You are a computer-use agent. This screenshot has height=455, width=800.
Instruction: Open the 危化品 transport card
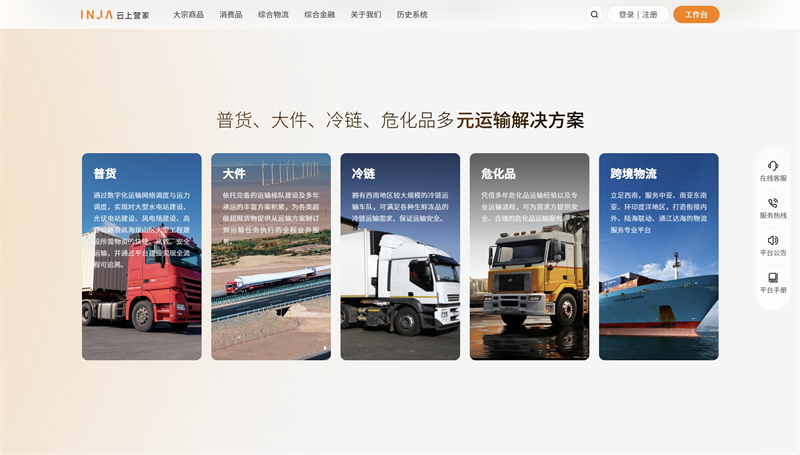pos(529,256)
